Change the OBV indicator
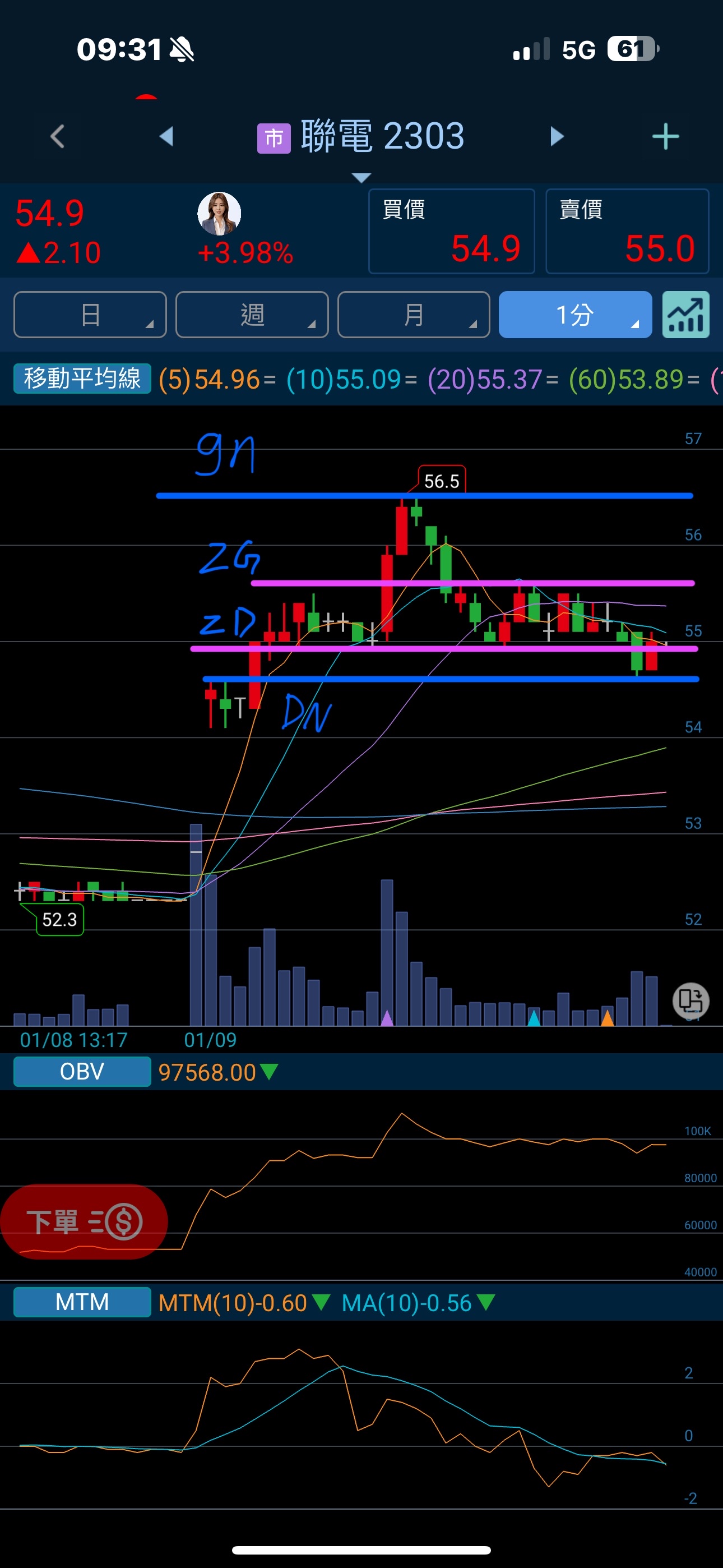This screenshot has width=723, height=1568. [x=82, y=1072]
